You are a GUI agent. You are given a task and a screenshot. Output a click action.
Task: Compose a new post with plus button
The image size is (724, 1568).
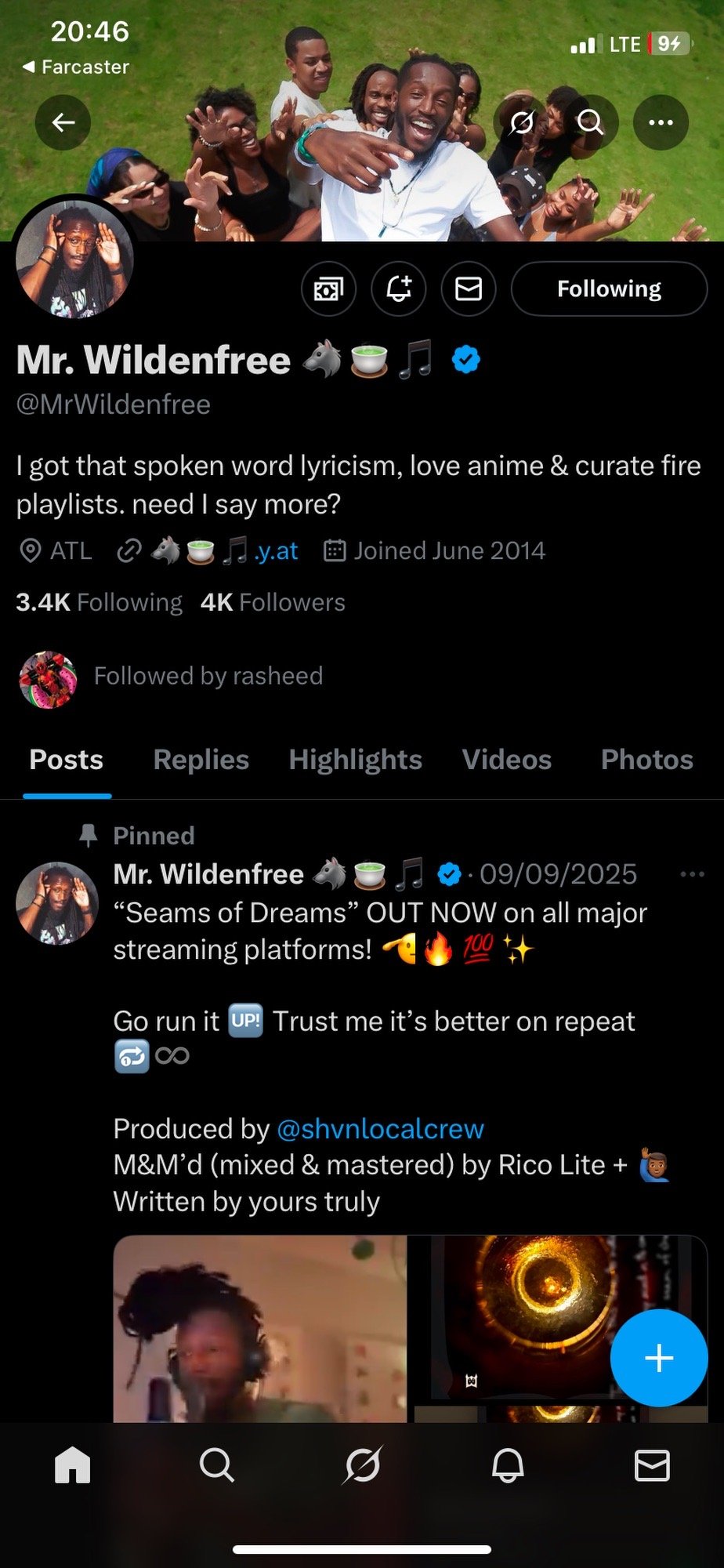point(658,1358)
